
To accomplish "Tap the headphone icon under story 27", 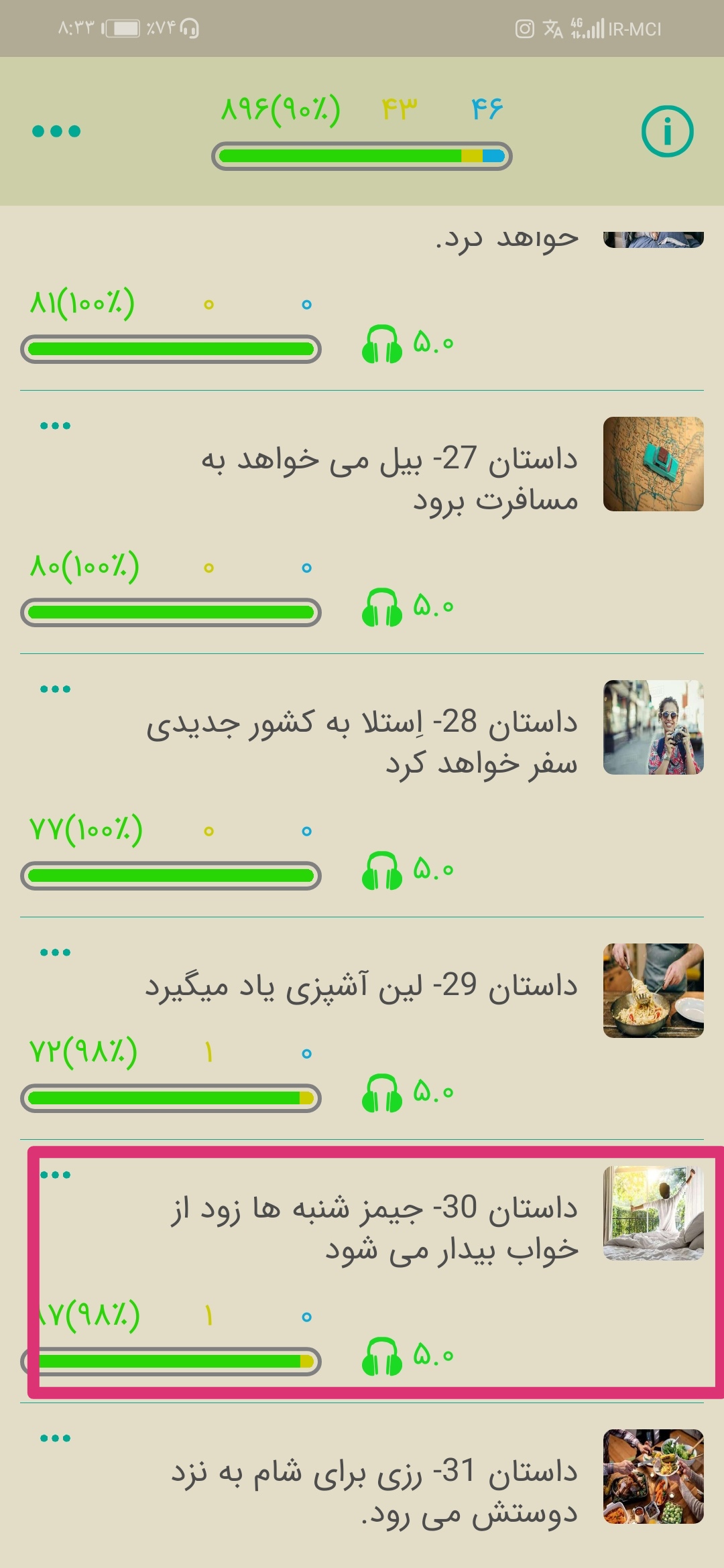I will click(x=381, y=608).
